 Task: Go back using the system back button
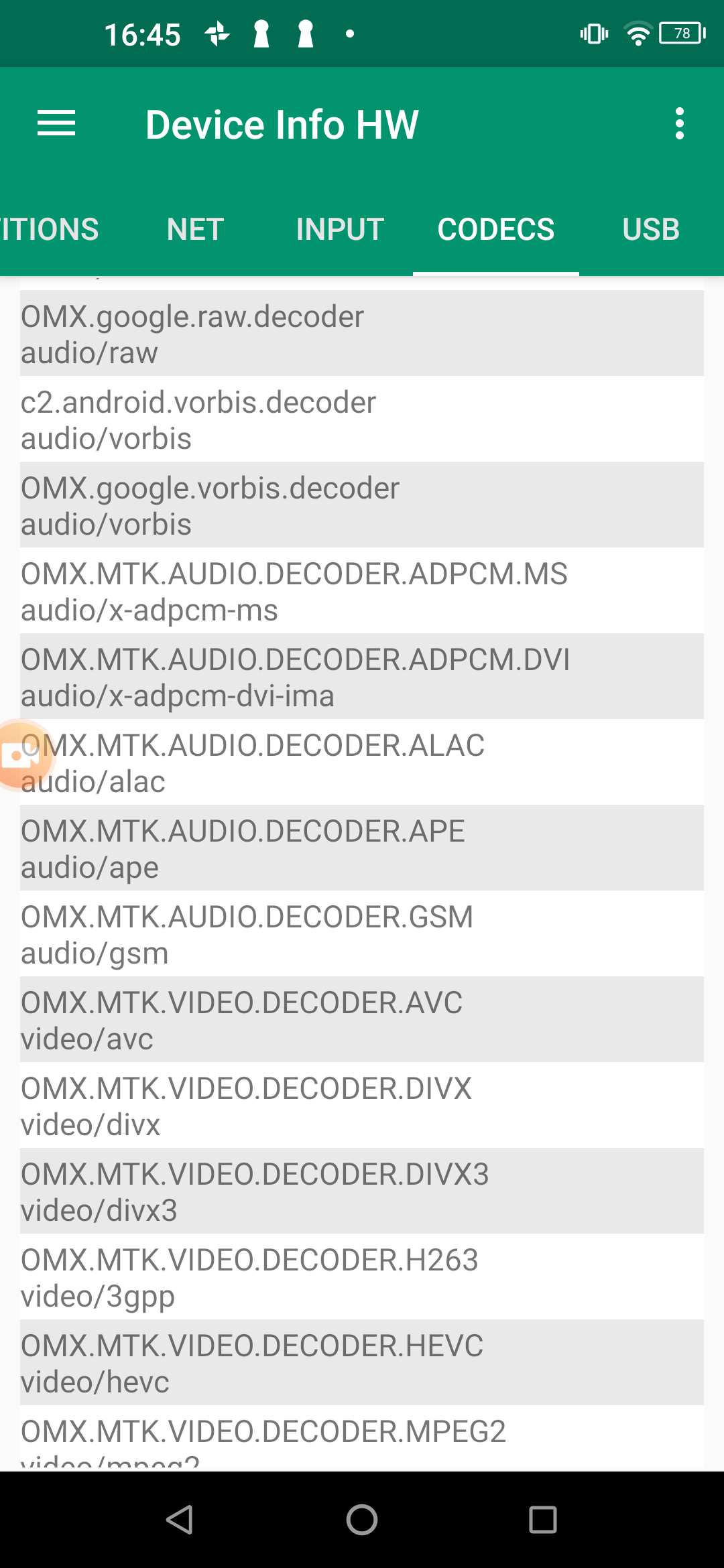tap(180, 1520)
